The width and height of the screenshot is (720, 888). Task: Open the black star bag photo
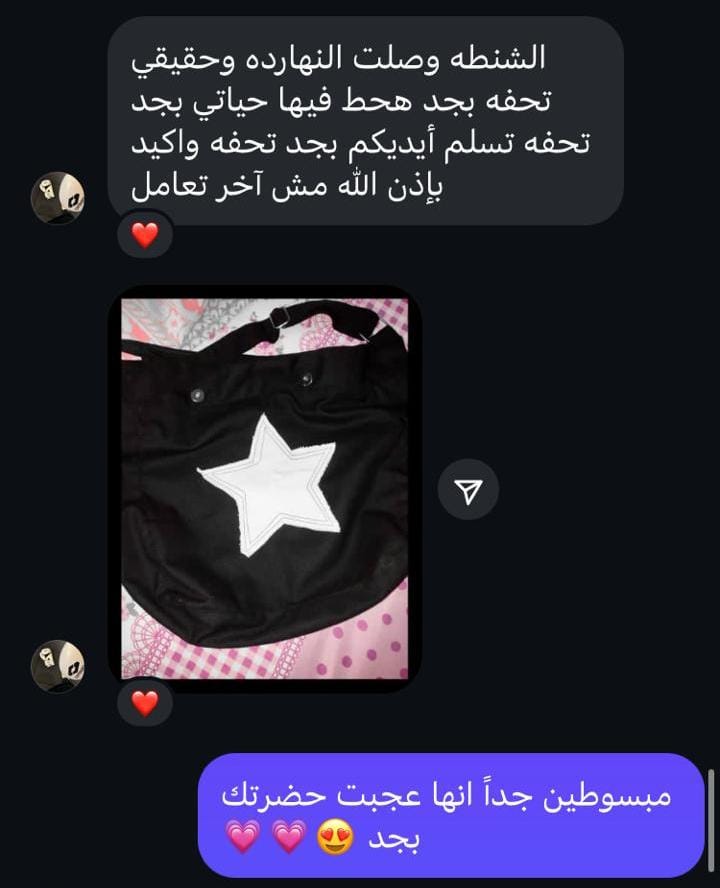click(x=264, y=488)
